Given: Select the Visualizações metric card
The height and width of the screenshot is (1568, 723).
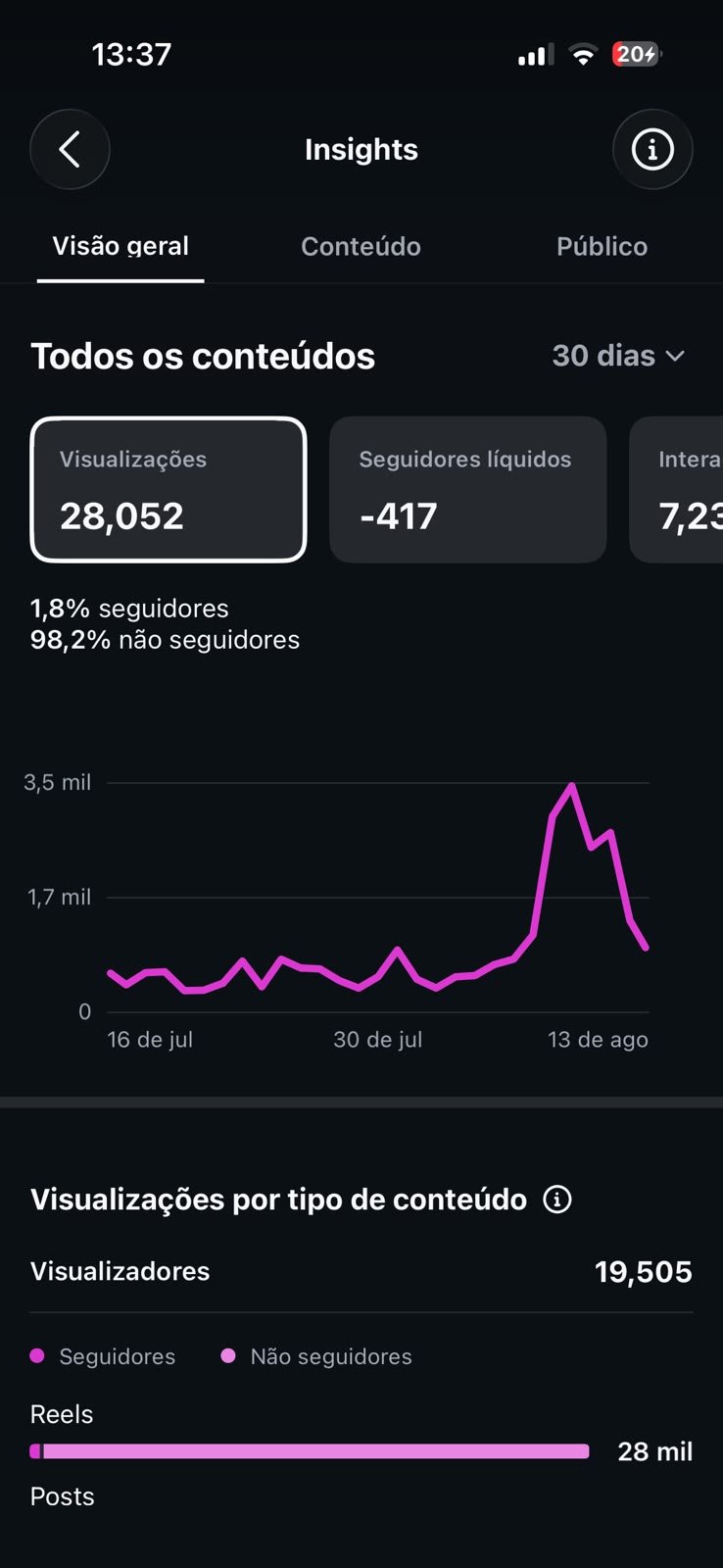Looking at the screenshot, I should (x=169, y=490).
